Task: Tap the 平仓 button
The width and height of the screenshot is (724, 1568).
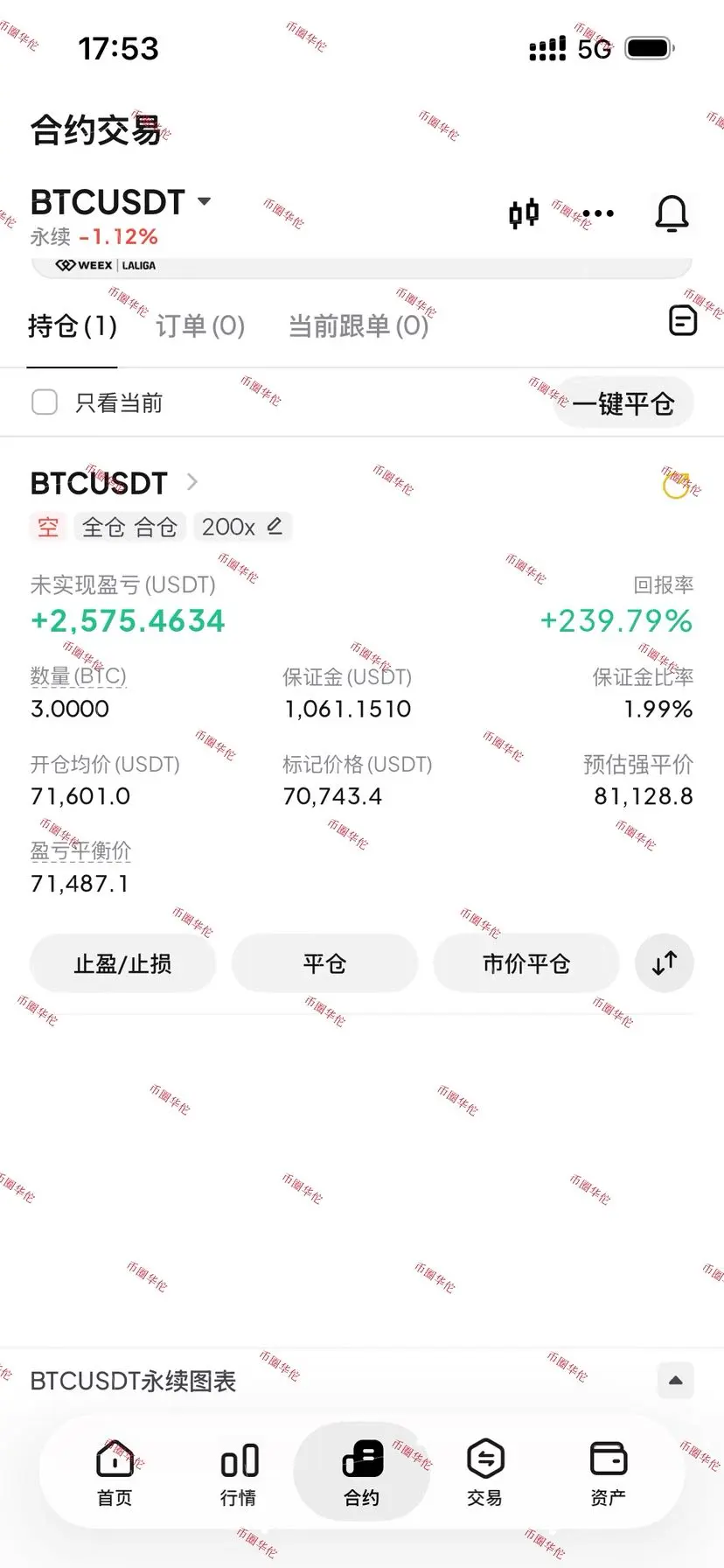Action: click(x=324, y=963)
